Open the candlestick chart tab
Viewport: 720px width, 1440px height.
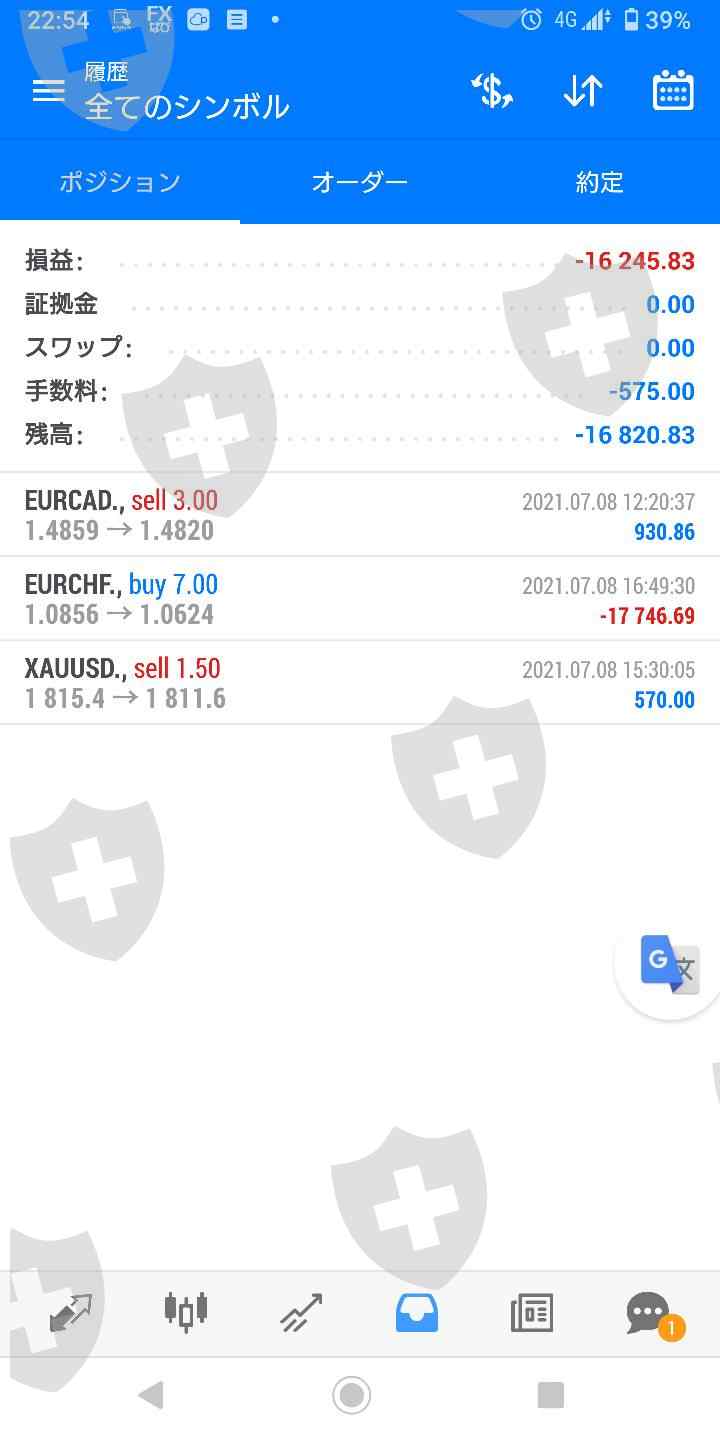(186, 1312)
